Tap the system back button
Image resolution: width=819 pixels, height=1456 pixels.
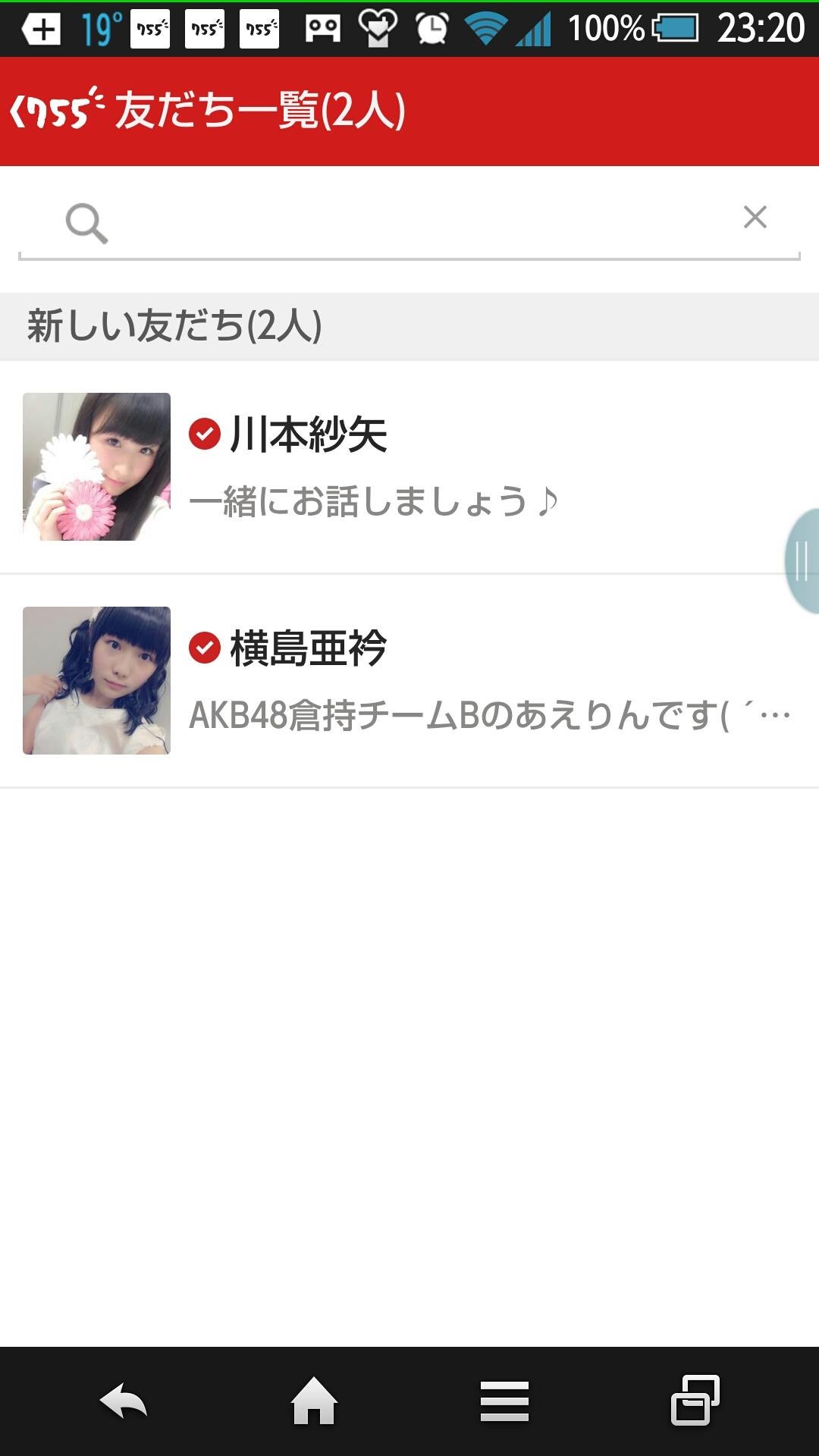[x=124, y=1401]
